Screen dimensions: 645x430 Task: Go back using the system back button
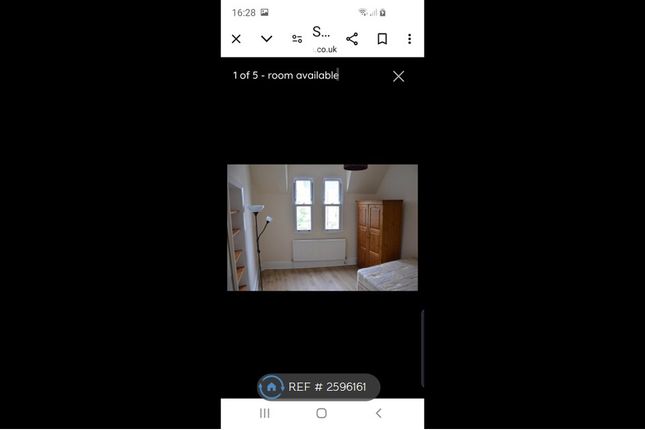[x=378, y=413]
